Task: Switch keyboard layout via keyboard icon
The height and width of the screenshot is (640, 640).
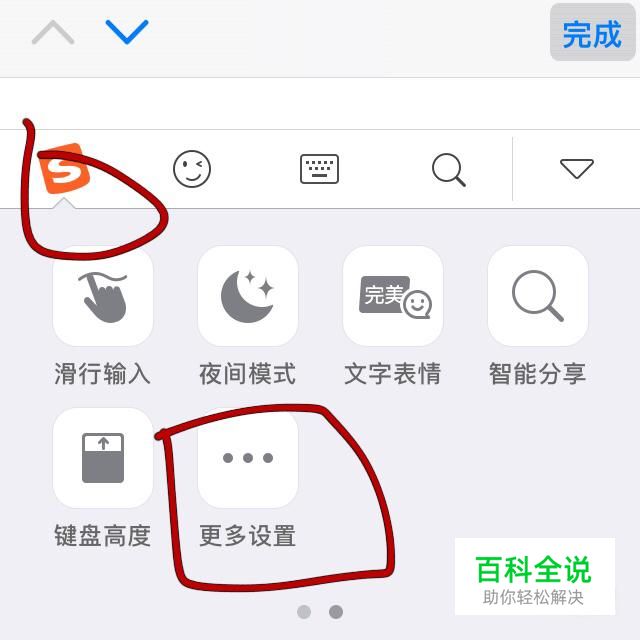Action: pos(320,169)
